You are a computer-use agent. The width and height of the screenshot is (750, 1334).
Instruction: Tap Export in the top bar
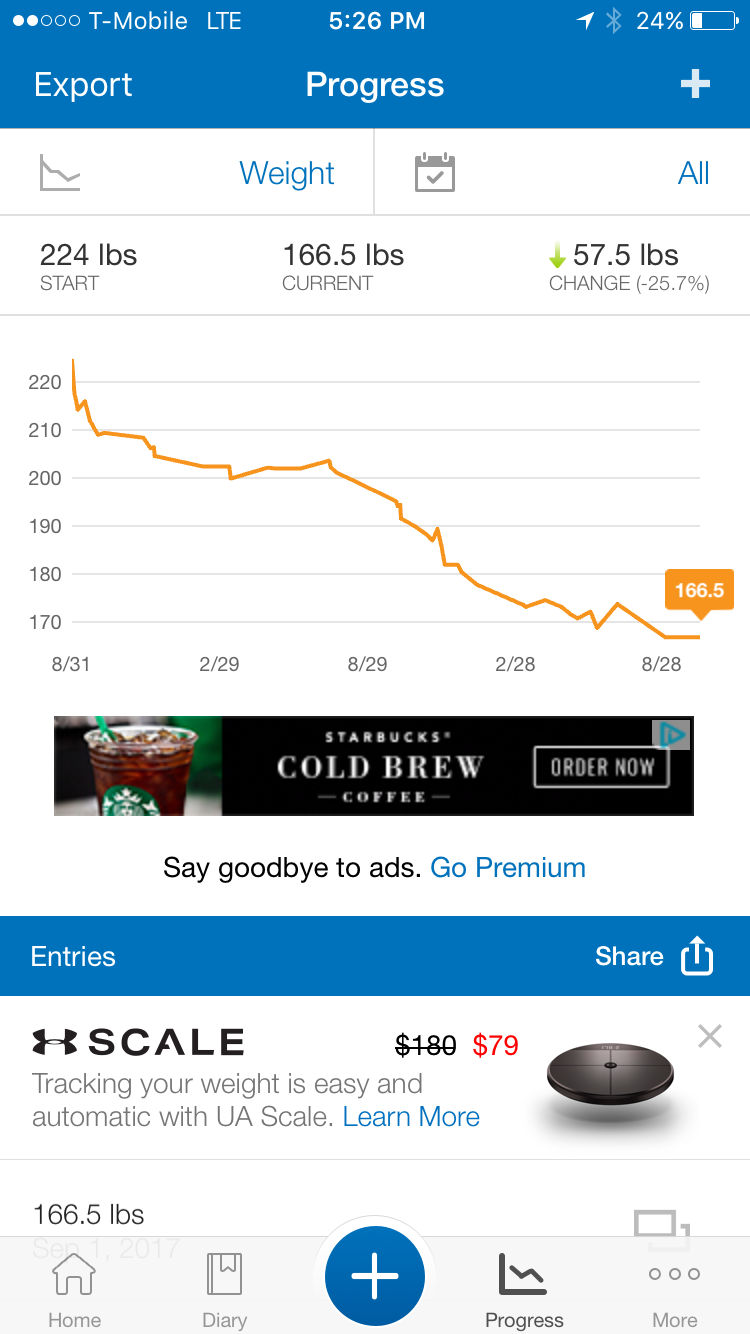83,85
